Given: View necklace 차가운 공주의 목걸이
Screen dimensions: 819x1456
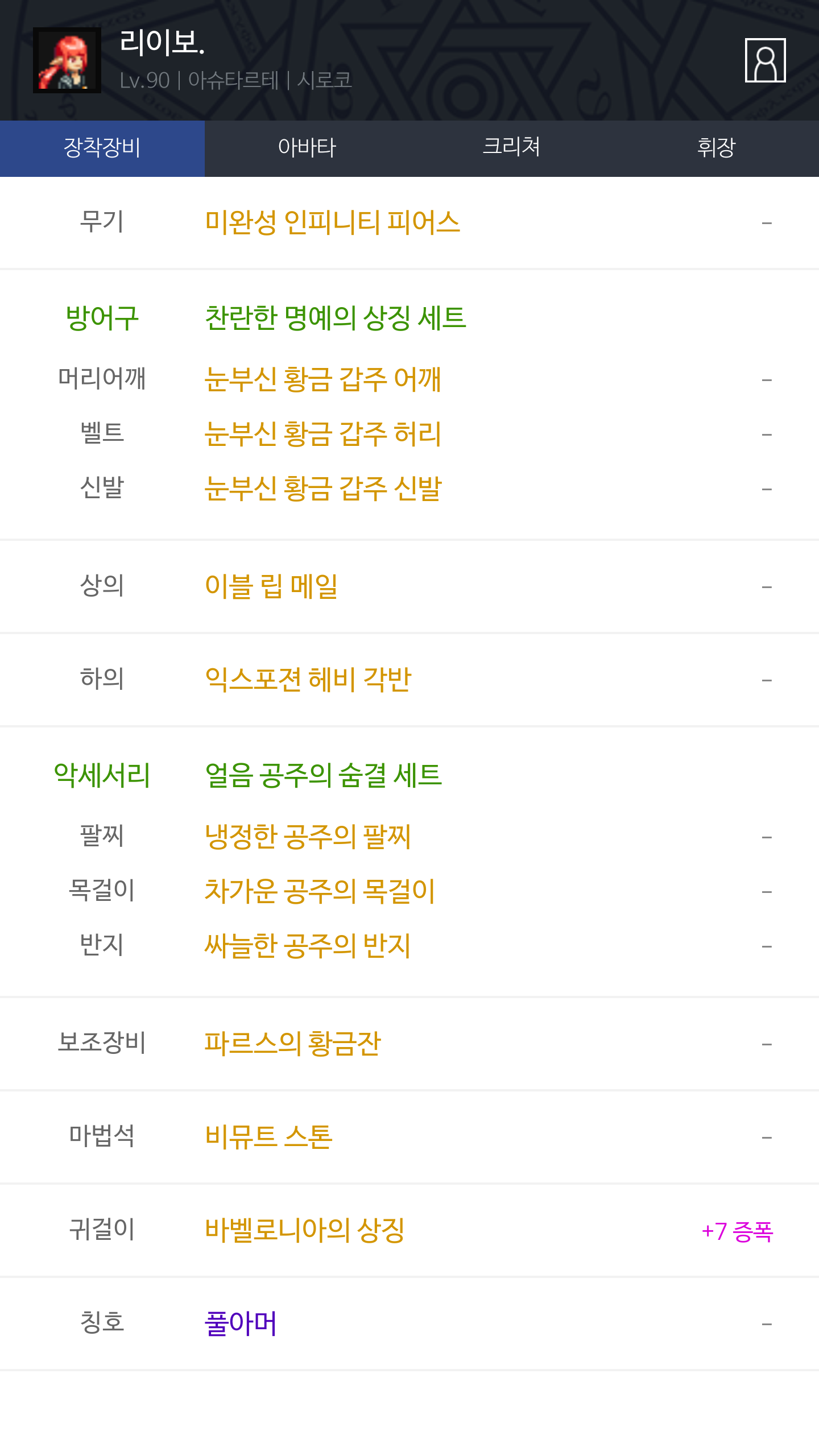Looking at the screenshot, I should click(320, 891).
